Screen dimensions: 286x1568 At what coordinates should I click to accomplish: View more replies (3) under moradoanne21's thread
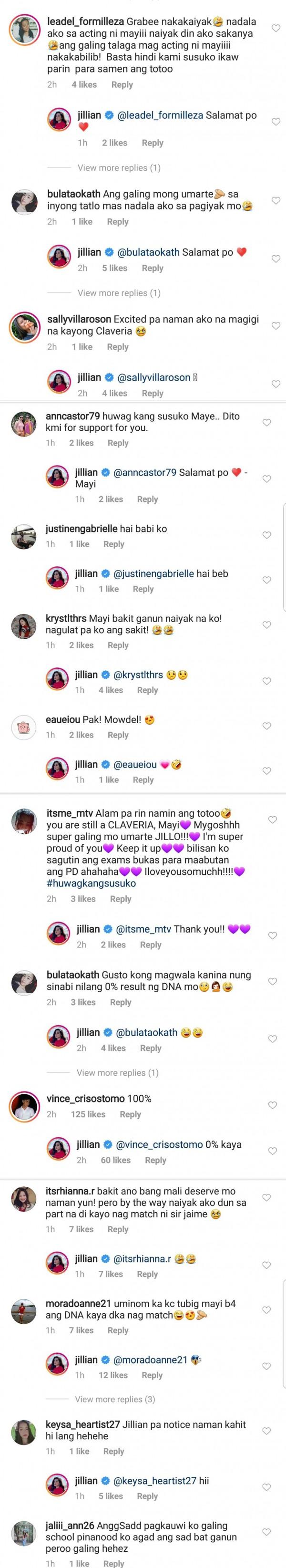114,1399
